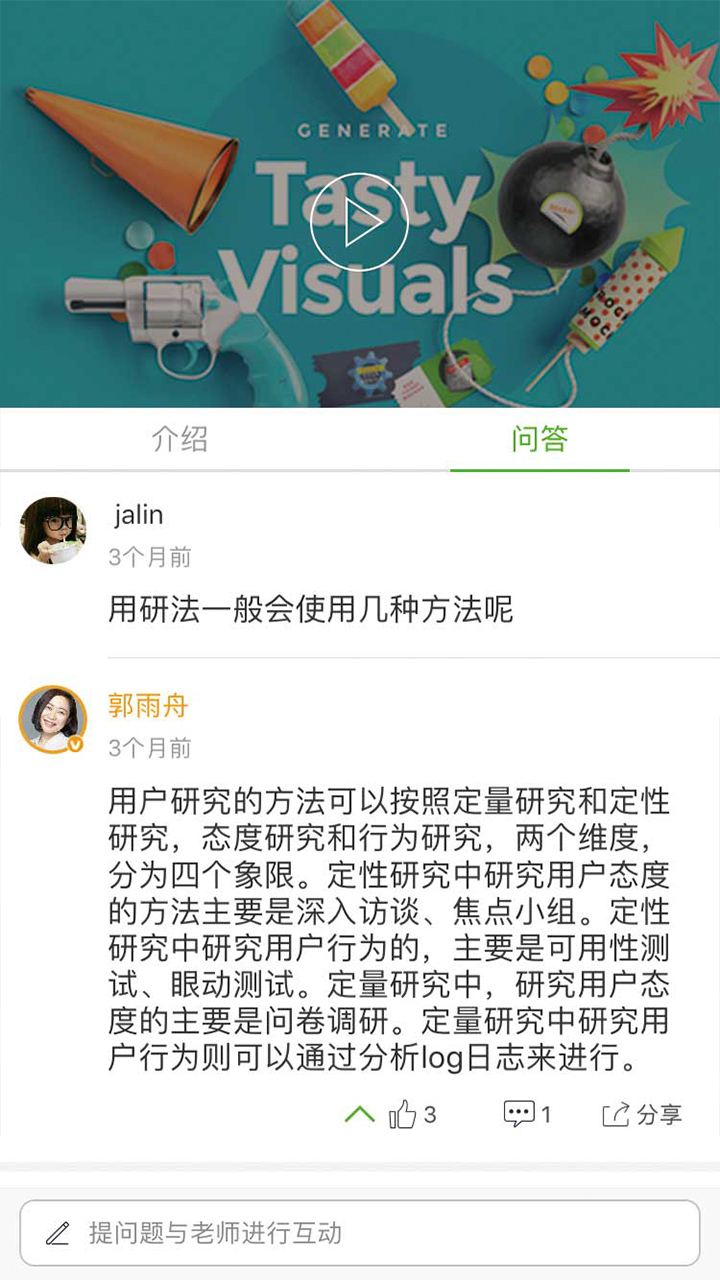Switch to the 介绍 tab
This screenshot has width=720, height=1280.
[x=180, y=439]
